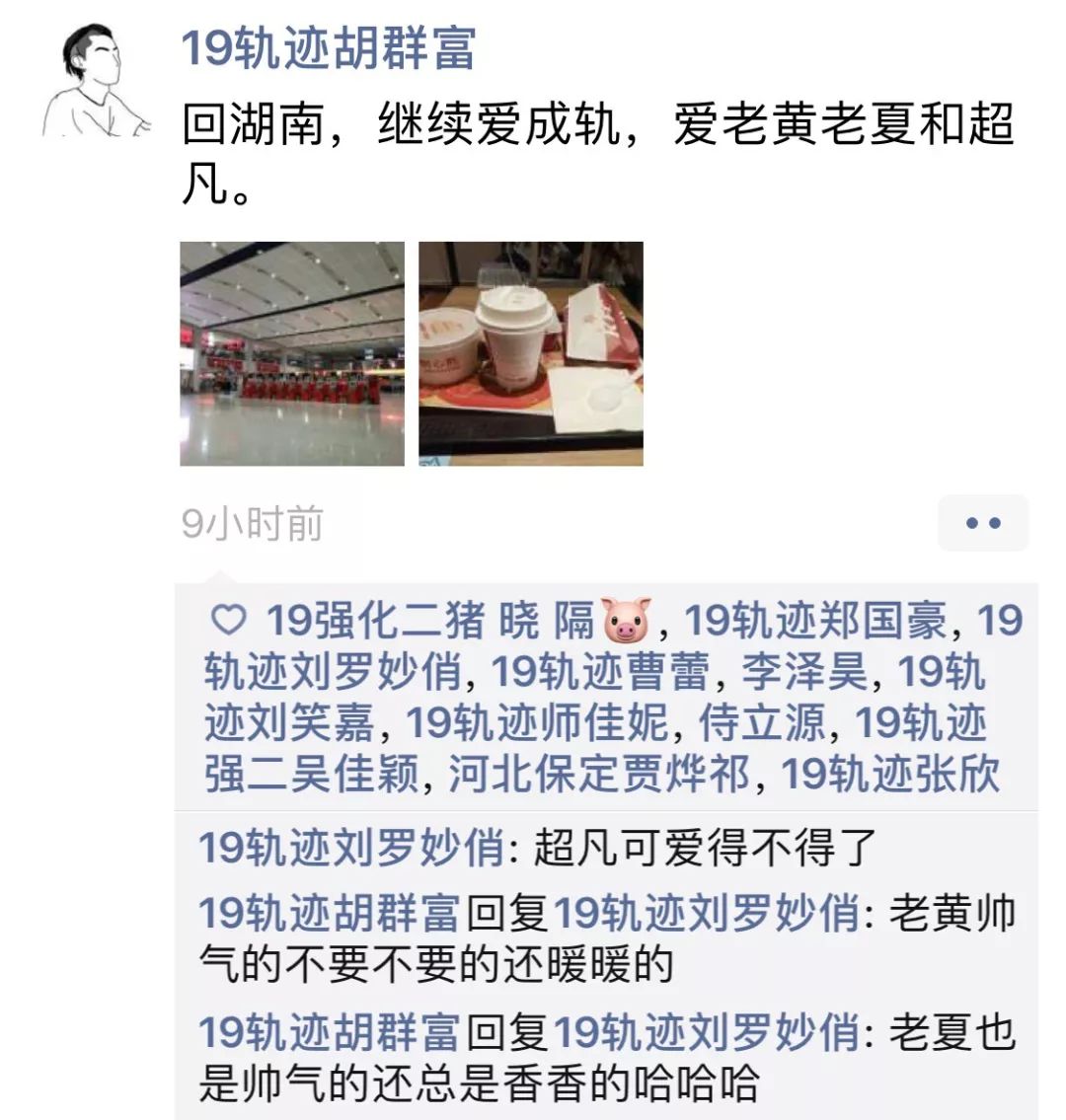This screenshot has width=1066, height=1120.
Task: Open liker 19轨迹张欣's profile
Action: pos(891,776)
